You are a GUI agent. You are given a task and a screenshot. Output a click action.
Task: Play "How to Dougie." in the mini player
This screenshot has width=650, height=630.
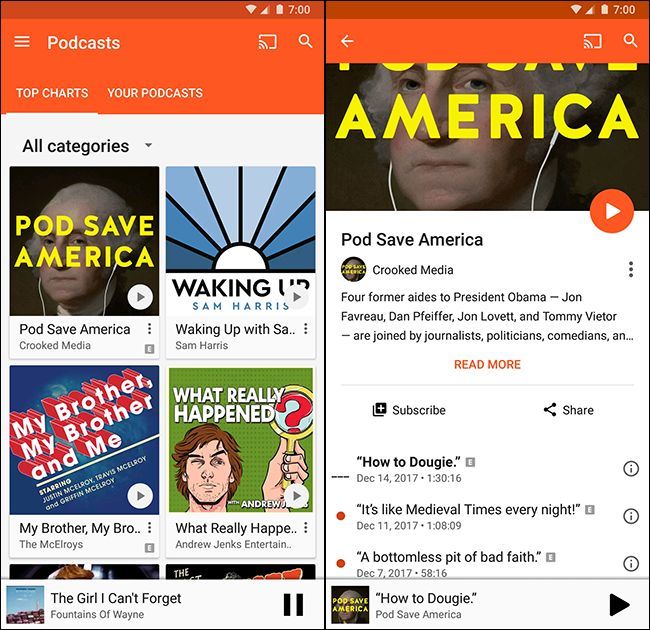click(619, 604)
